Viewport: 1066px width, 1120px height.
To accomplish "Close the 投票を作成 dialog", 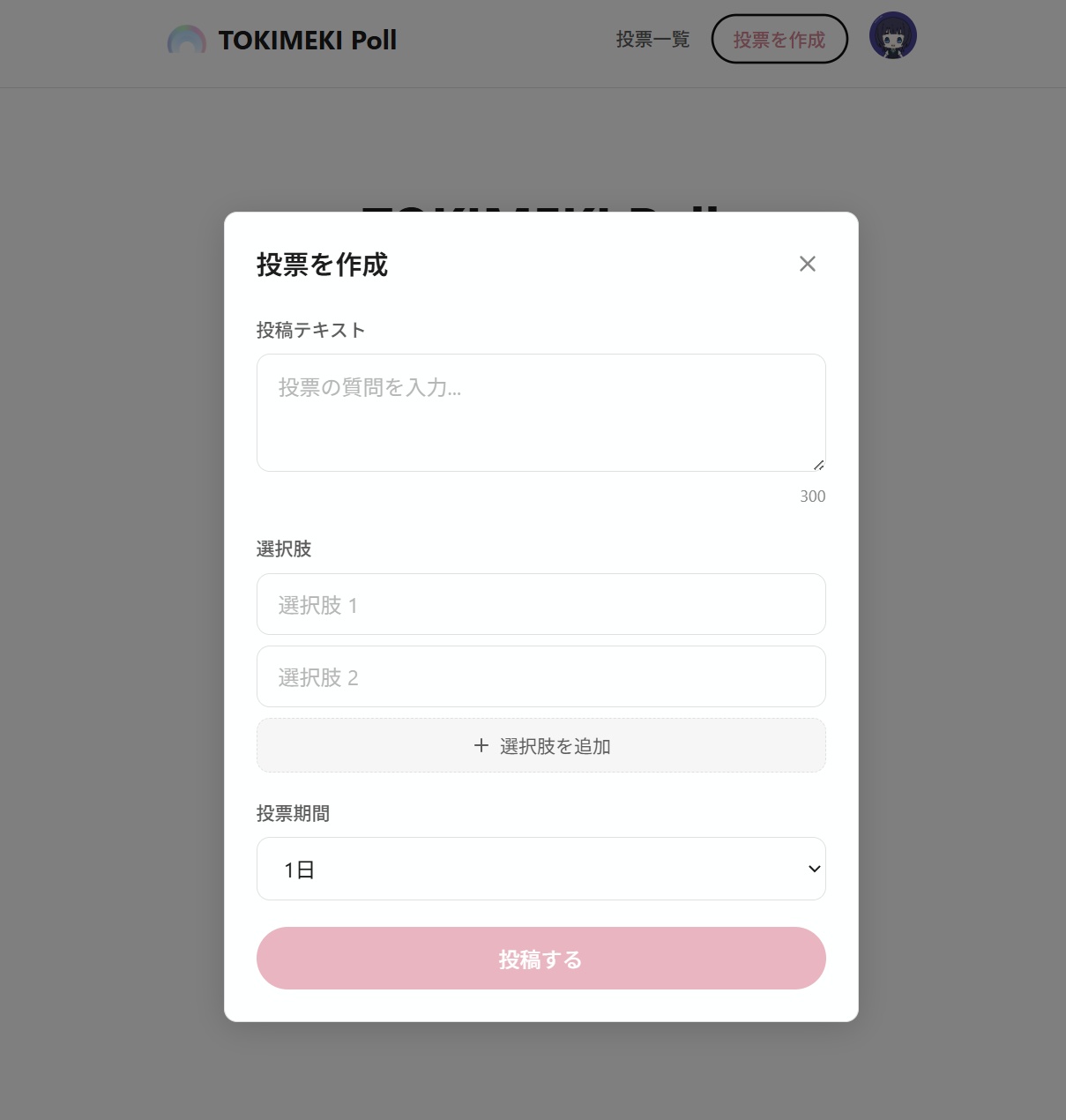I will (x=807, y=264).
